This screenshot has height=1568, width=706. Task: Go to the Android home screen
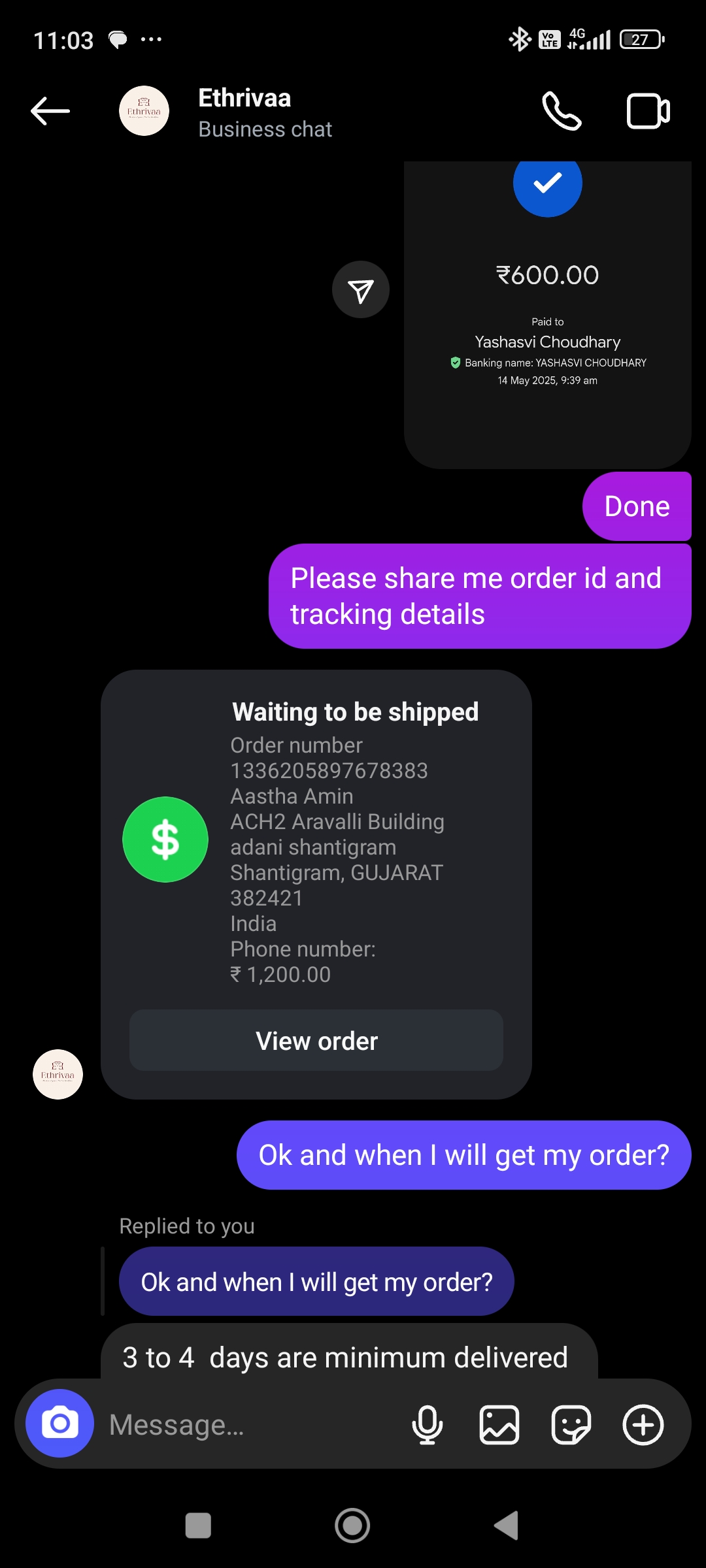(x=352, y=1526)
